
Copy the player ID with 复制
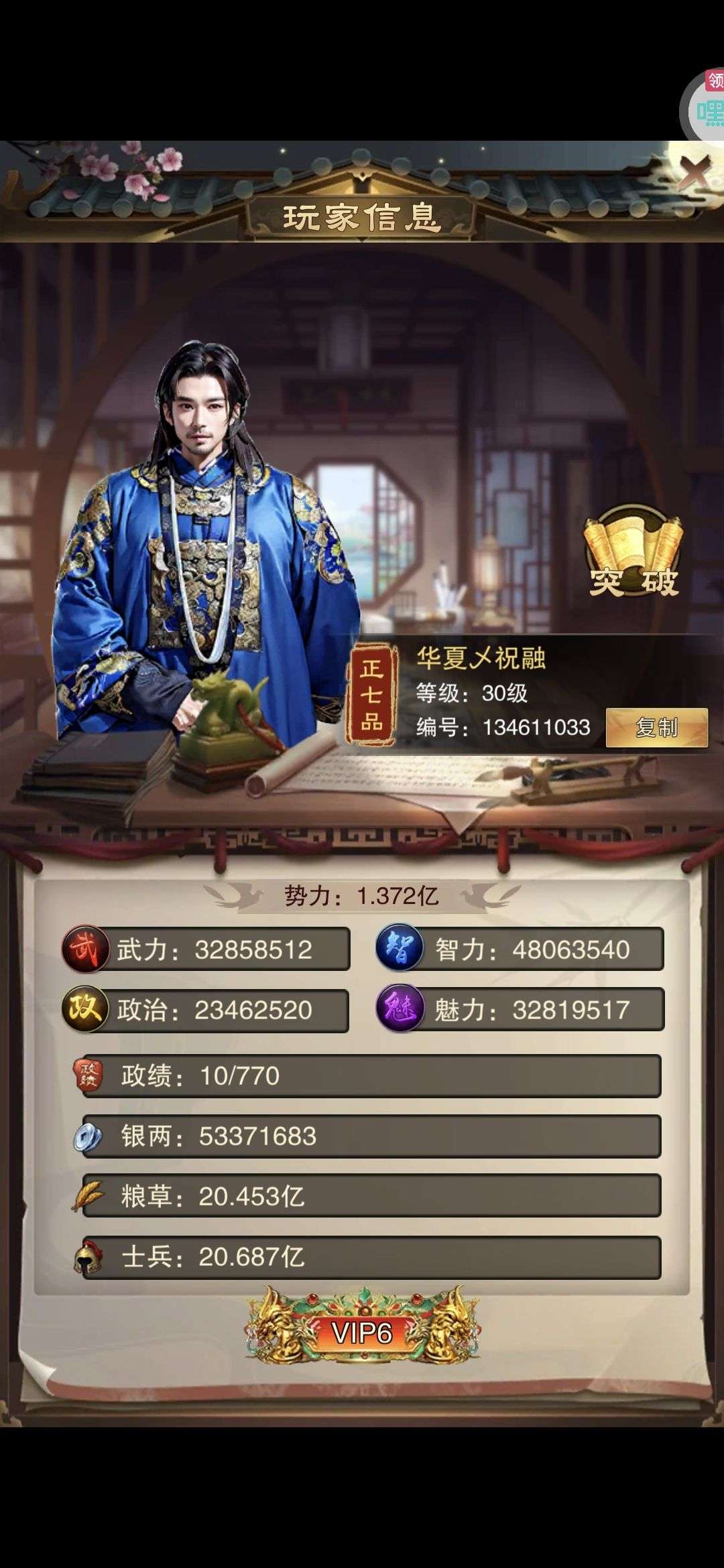pos(656,727)
